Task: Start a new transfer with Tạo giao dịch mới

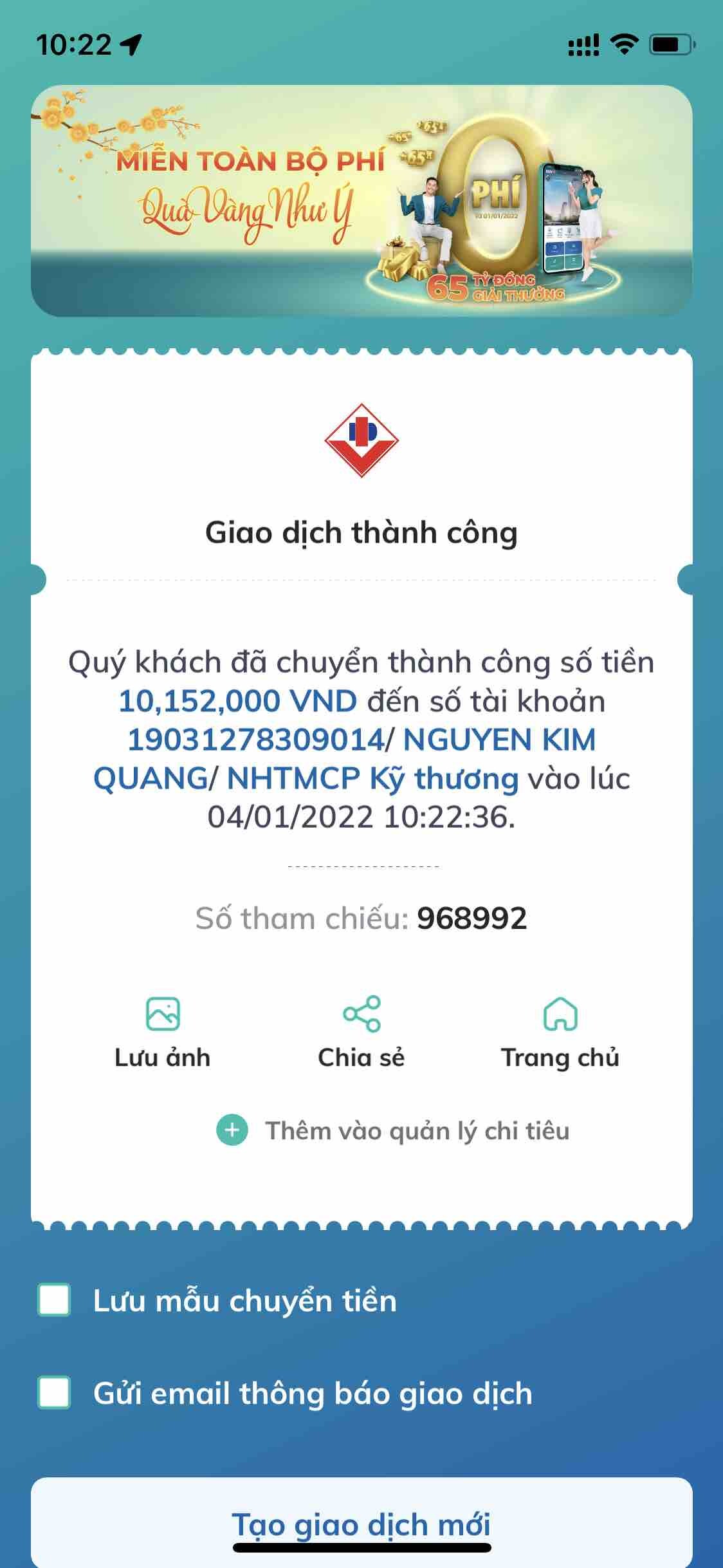Action: [x=361, y=1524]
